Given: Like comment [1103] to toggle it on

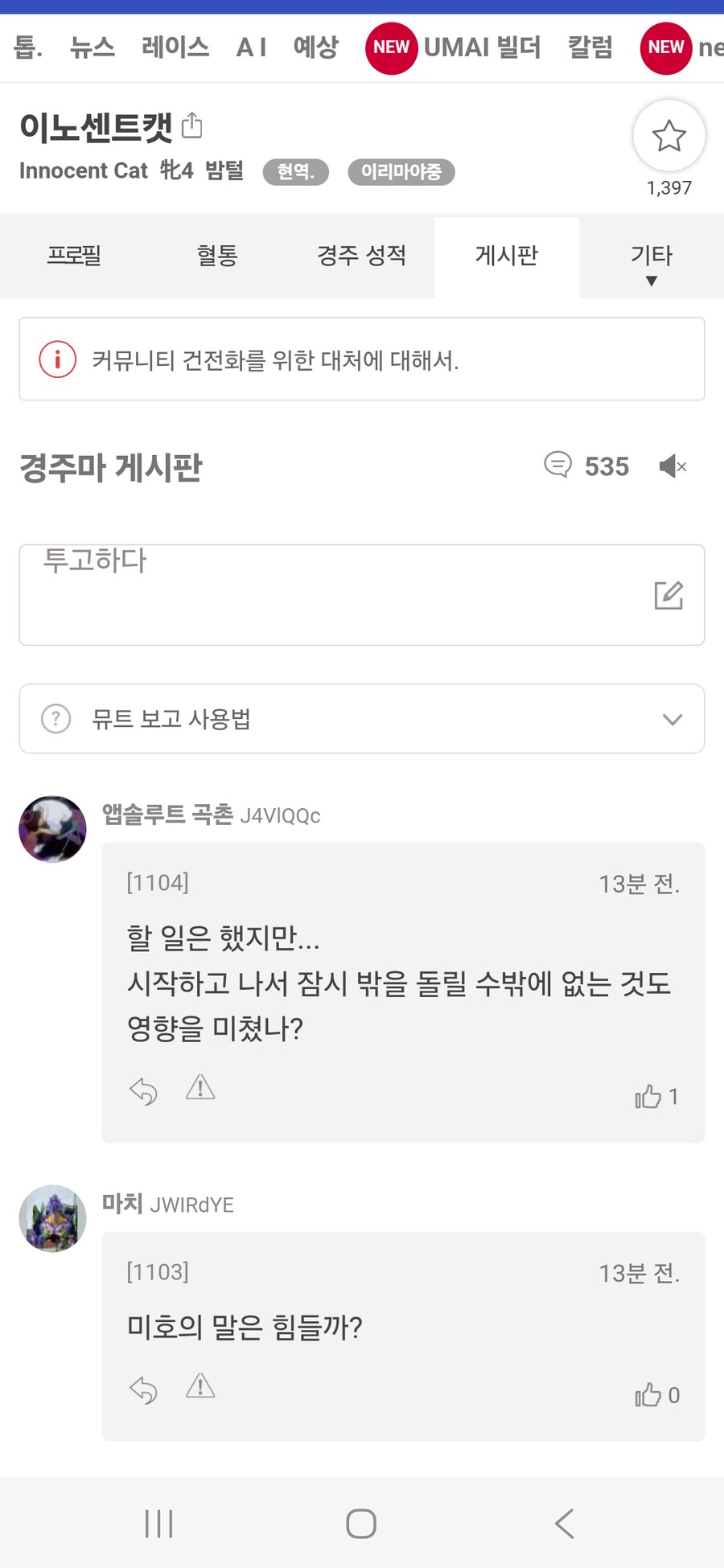Looking at the screenshot, I should (x=648, y=1394).
